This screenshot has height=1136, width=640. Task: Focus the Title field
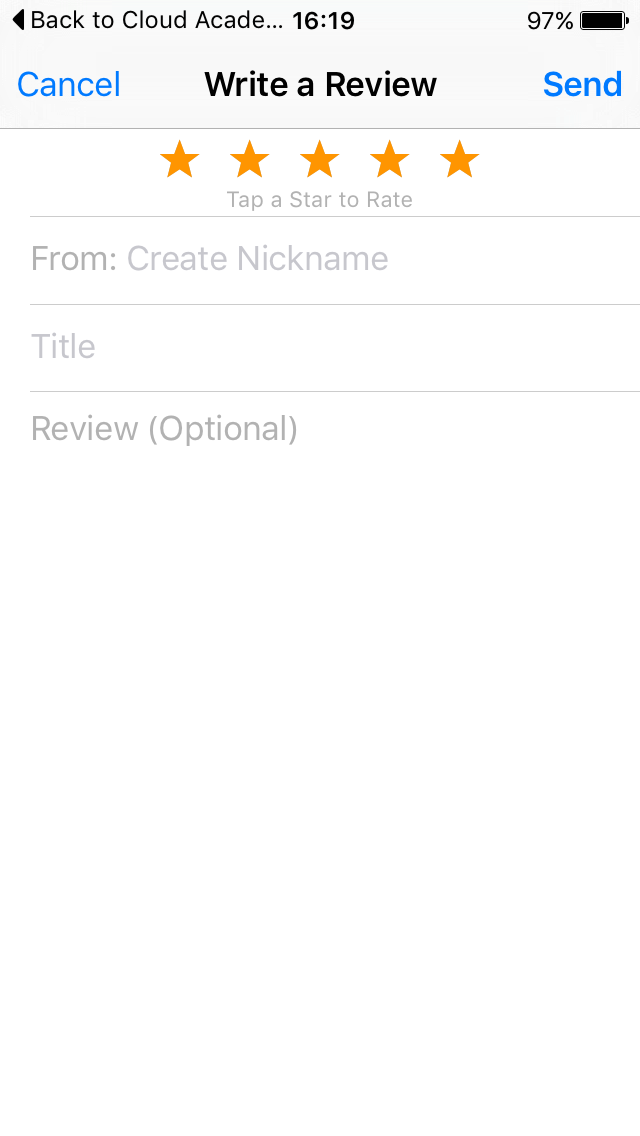pyautogui.click(x=335, y=348)
